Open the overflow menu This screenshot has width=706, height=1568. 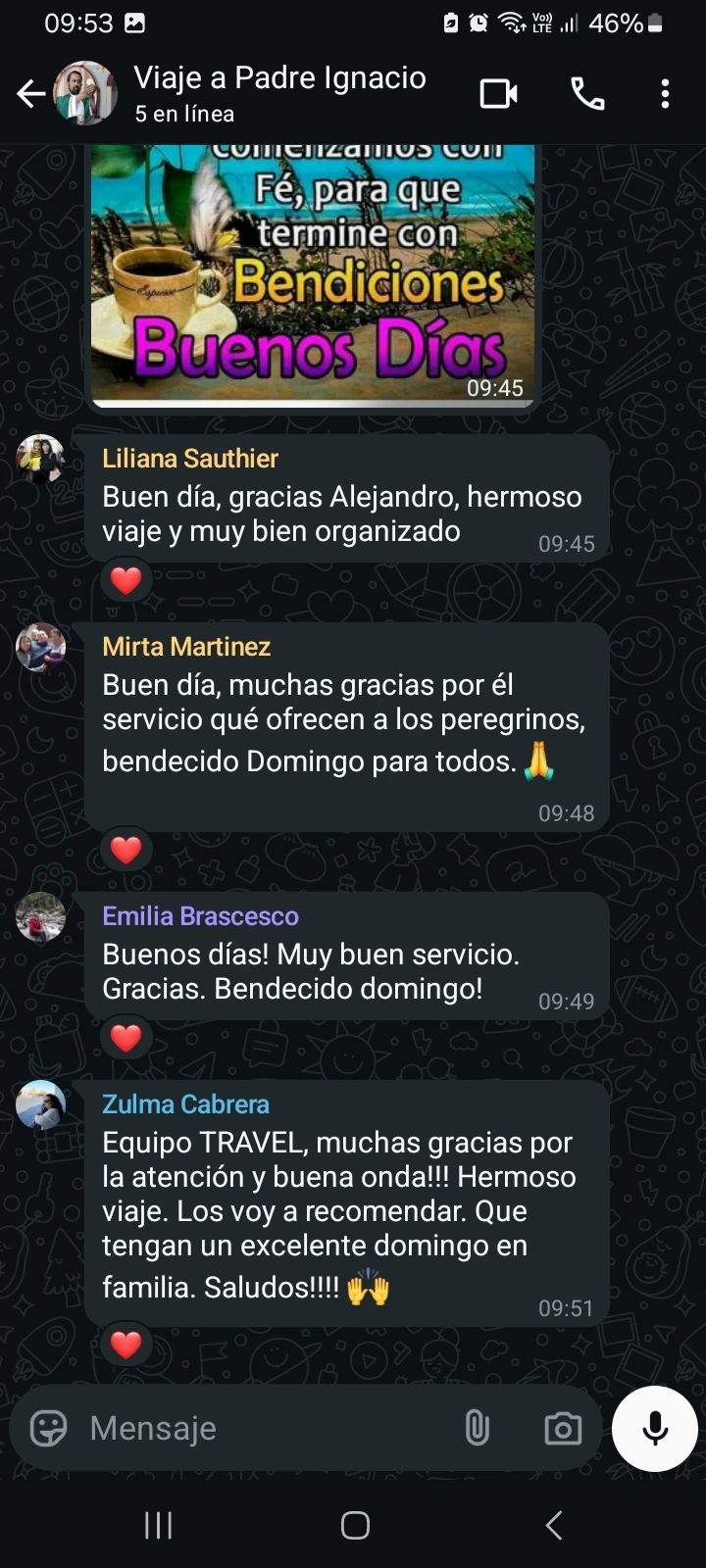(x=665, y=94)
